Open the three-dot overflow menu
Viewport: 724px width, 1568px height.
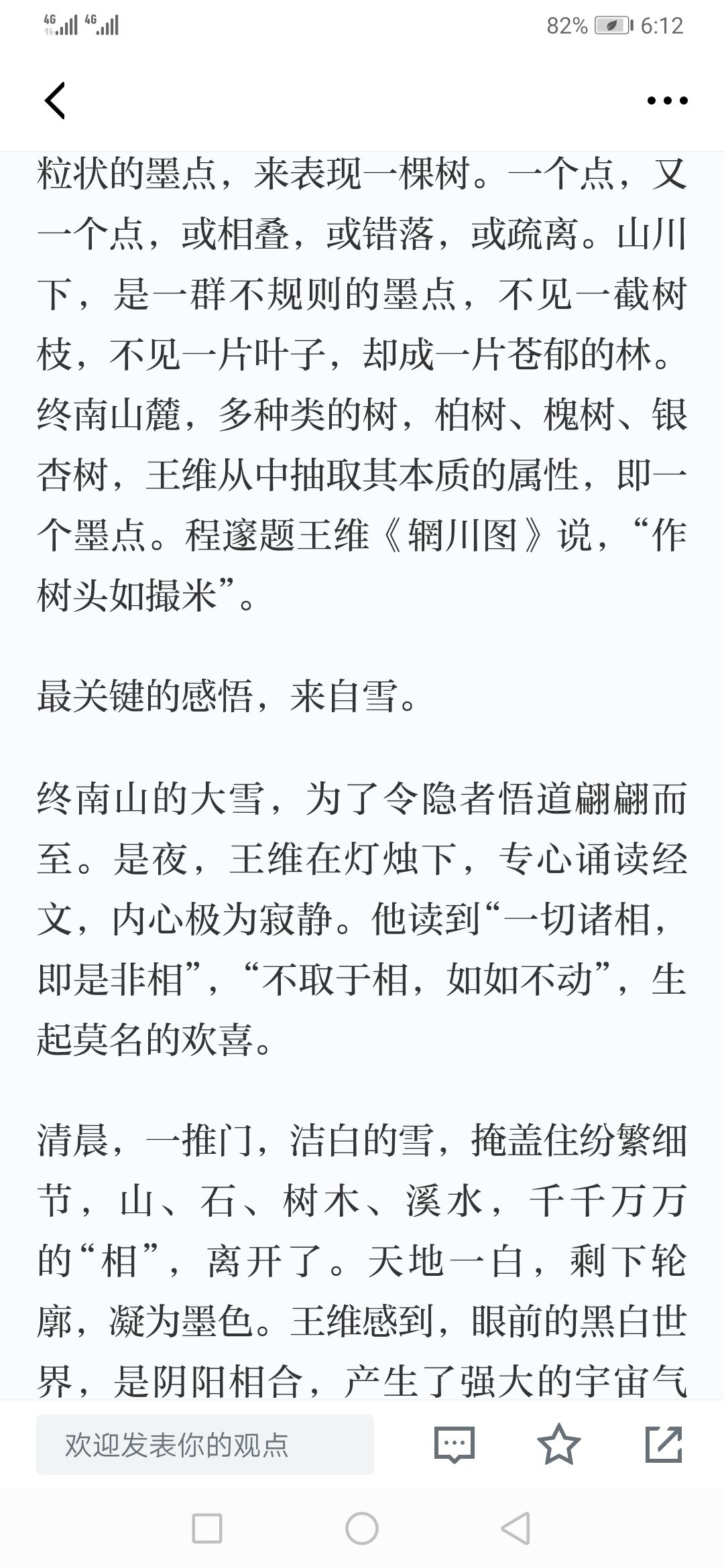[668, 101]
